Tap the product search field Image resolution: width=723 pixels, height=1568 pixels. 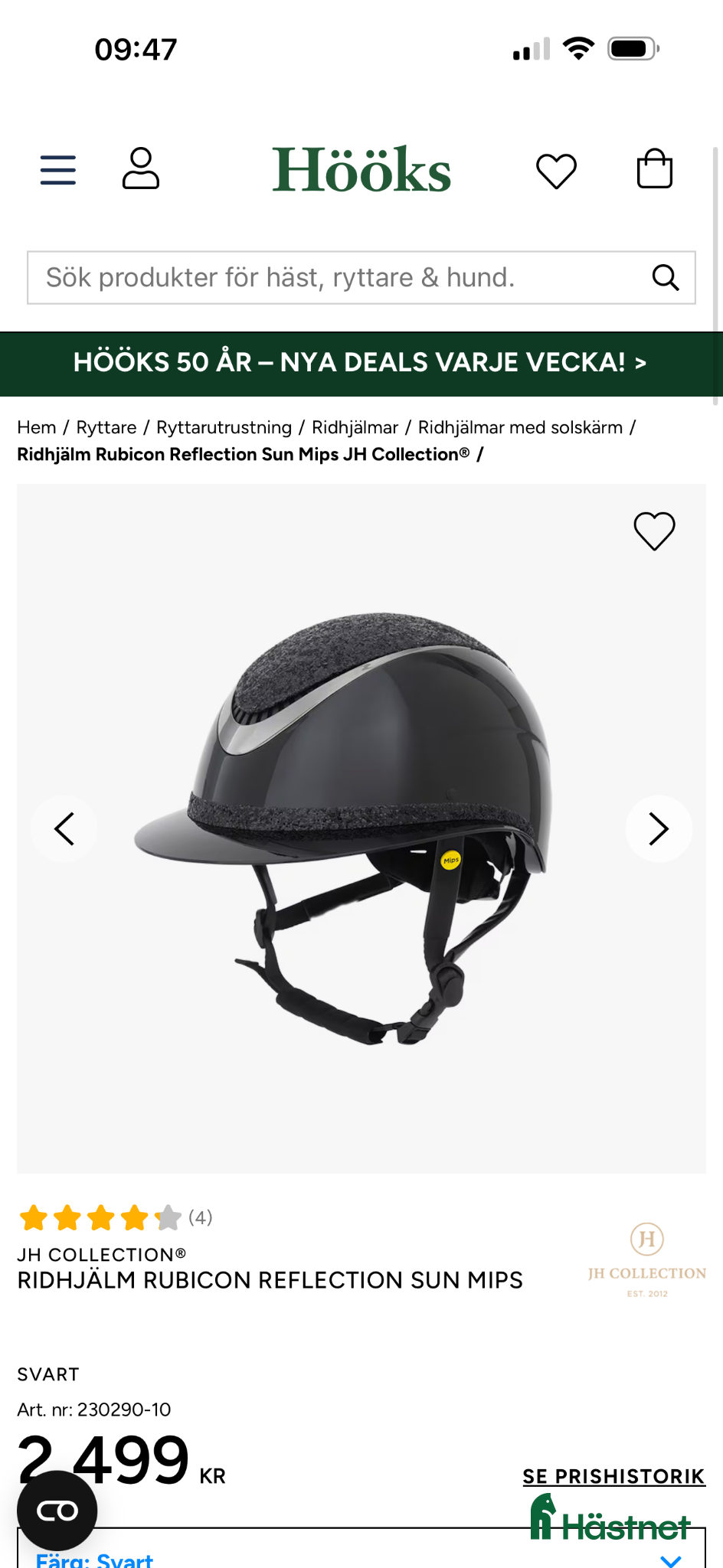(337, 277)
